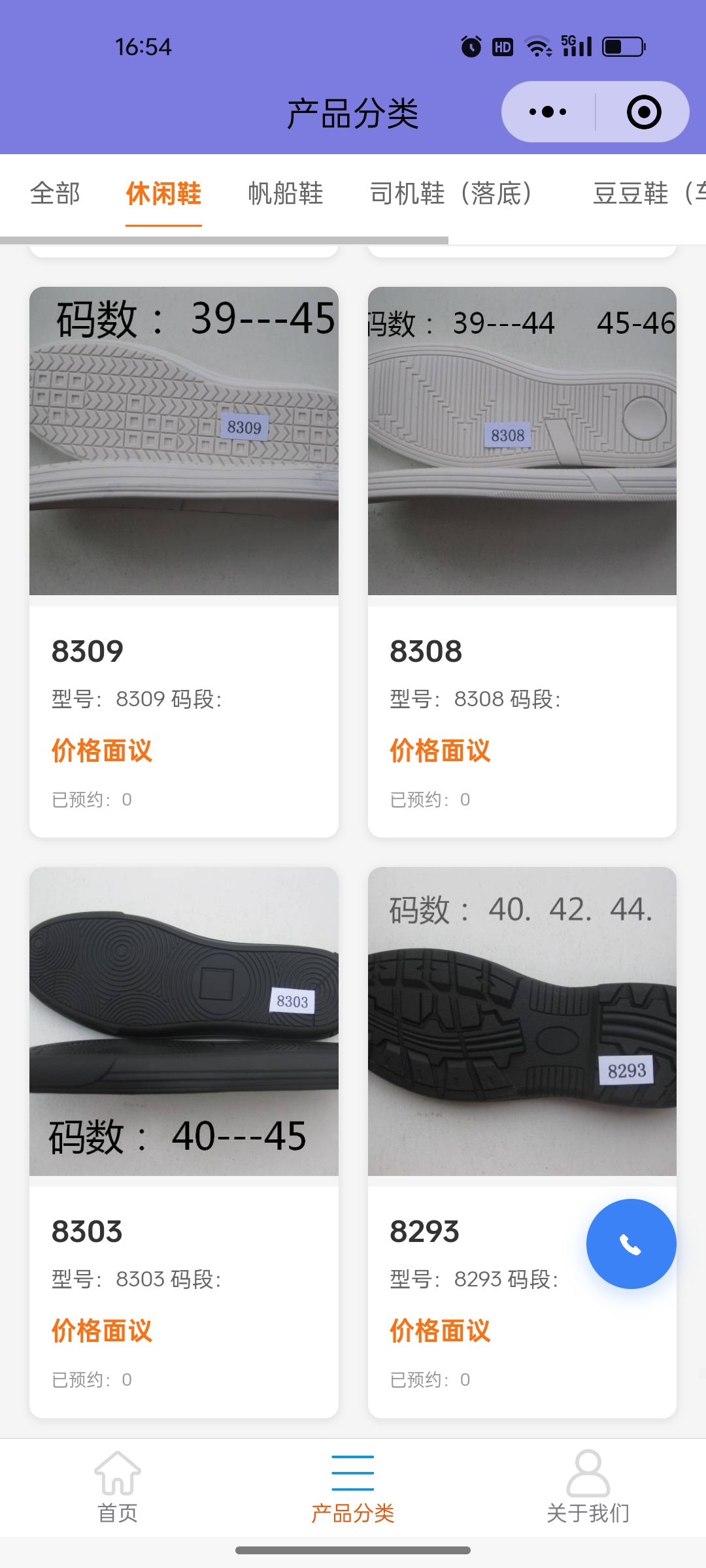This screenshot has height=1568, width=706.
Task: Show the 司机鞋（落底）category
Action: click(451, 193)
